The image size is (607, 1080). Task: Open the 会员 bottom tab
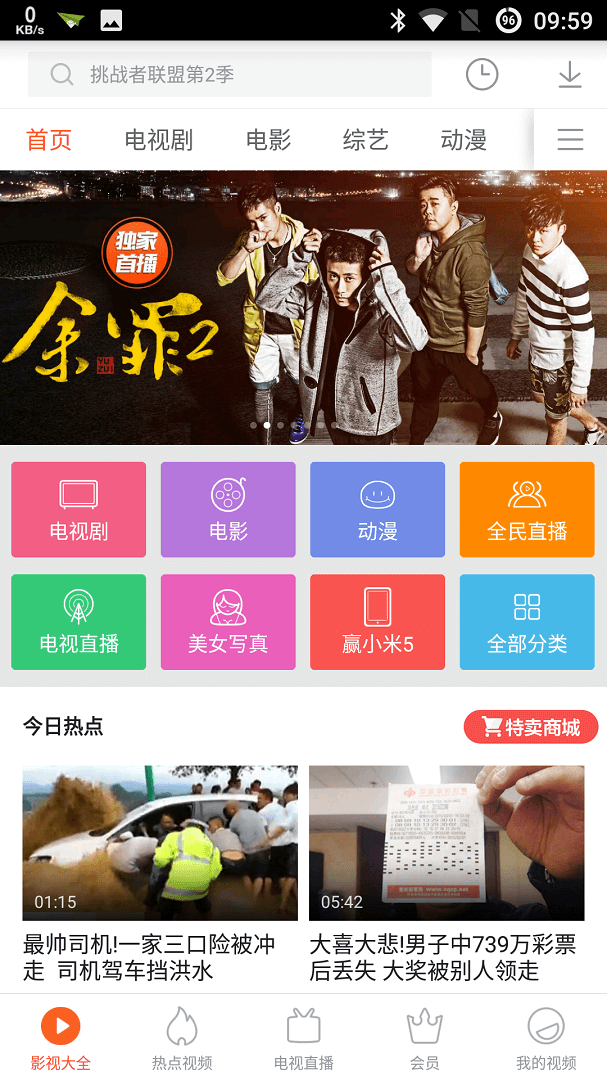tap(424, 1038)
